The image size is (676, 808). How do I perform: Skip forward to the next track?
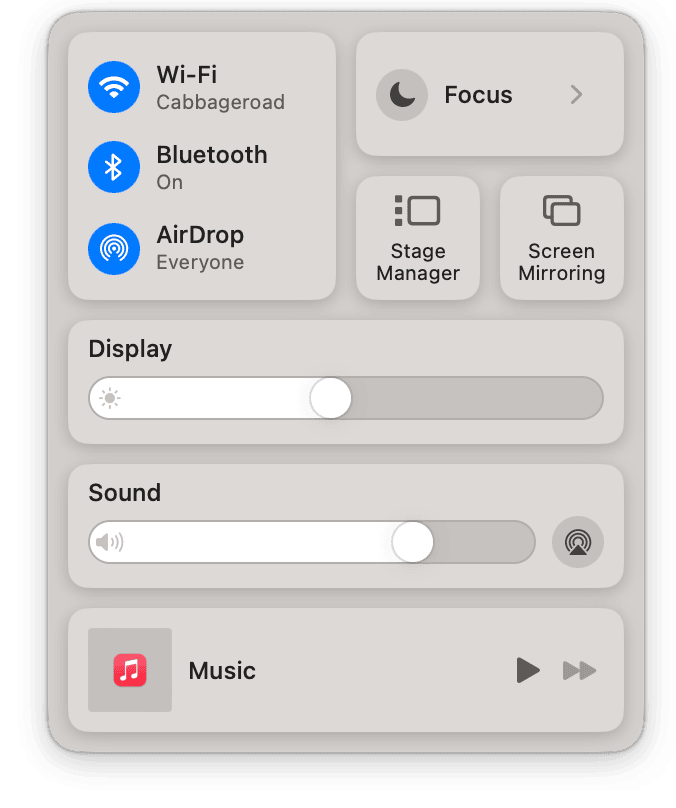pos(580,670)
